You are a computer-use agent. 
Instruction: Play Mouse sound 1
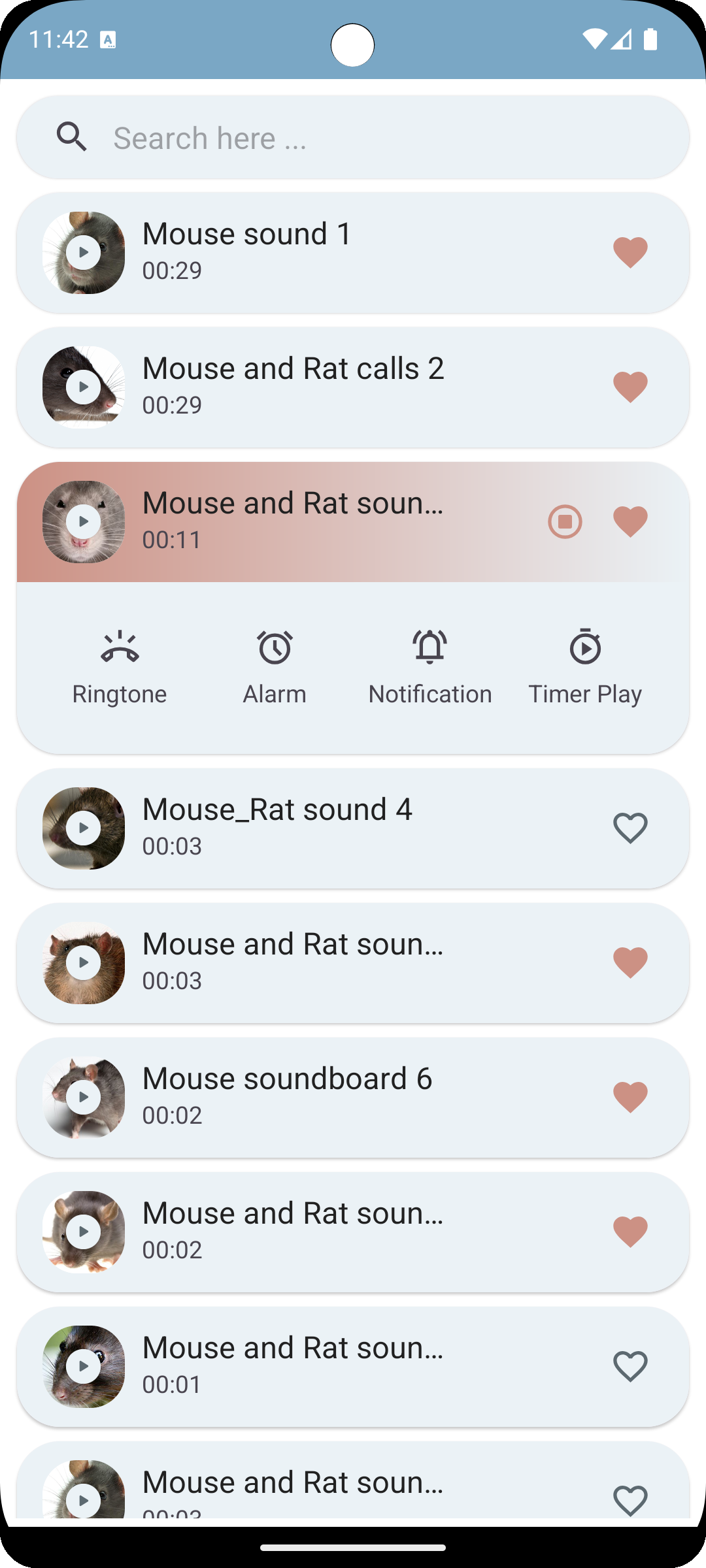[84, 253]
